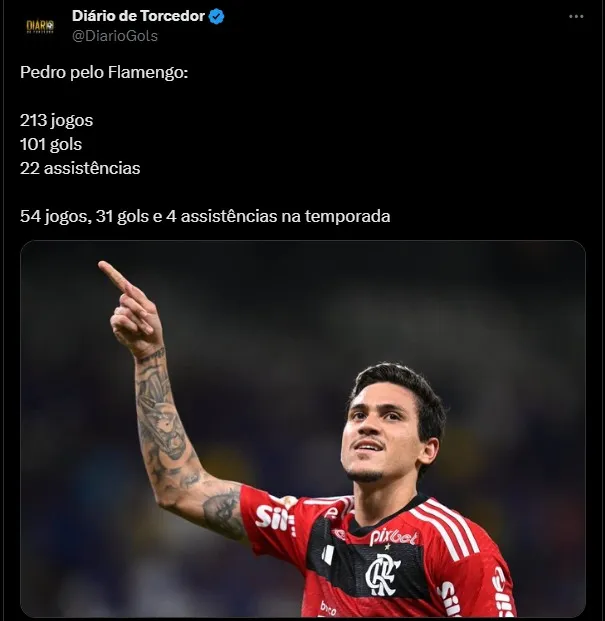605x621 pixels.
Task: Open the tweet's three-dot overflow menu
Action: click(576, 17)
